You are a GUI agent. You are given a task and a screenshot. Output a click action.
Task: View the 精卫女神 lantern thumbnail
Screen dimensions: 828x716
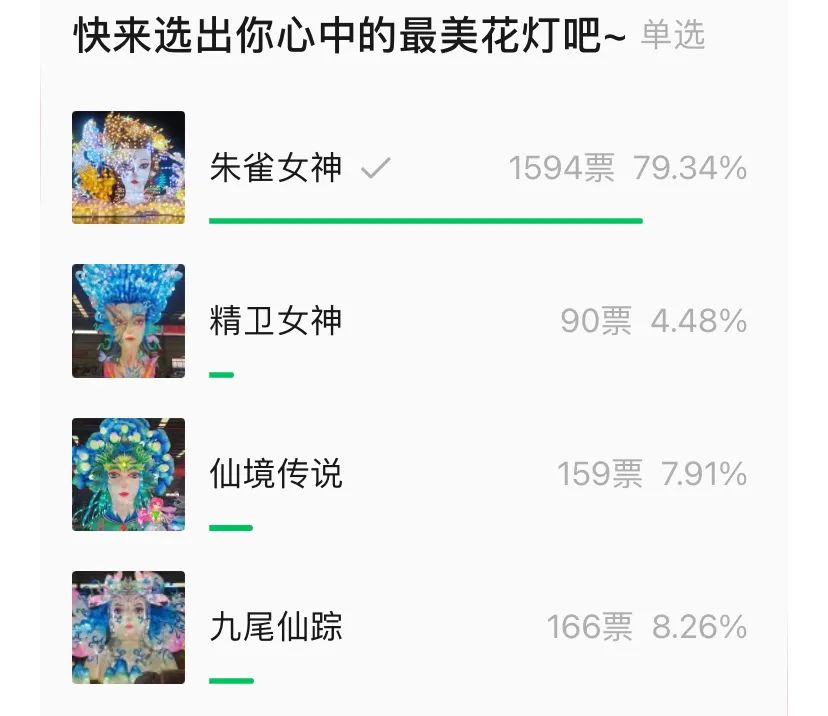[128, 321]
